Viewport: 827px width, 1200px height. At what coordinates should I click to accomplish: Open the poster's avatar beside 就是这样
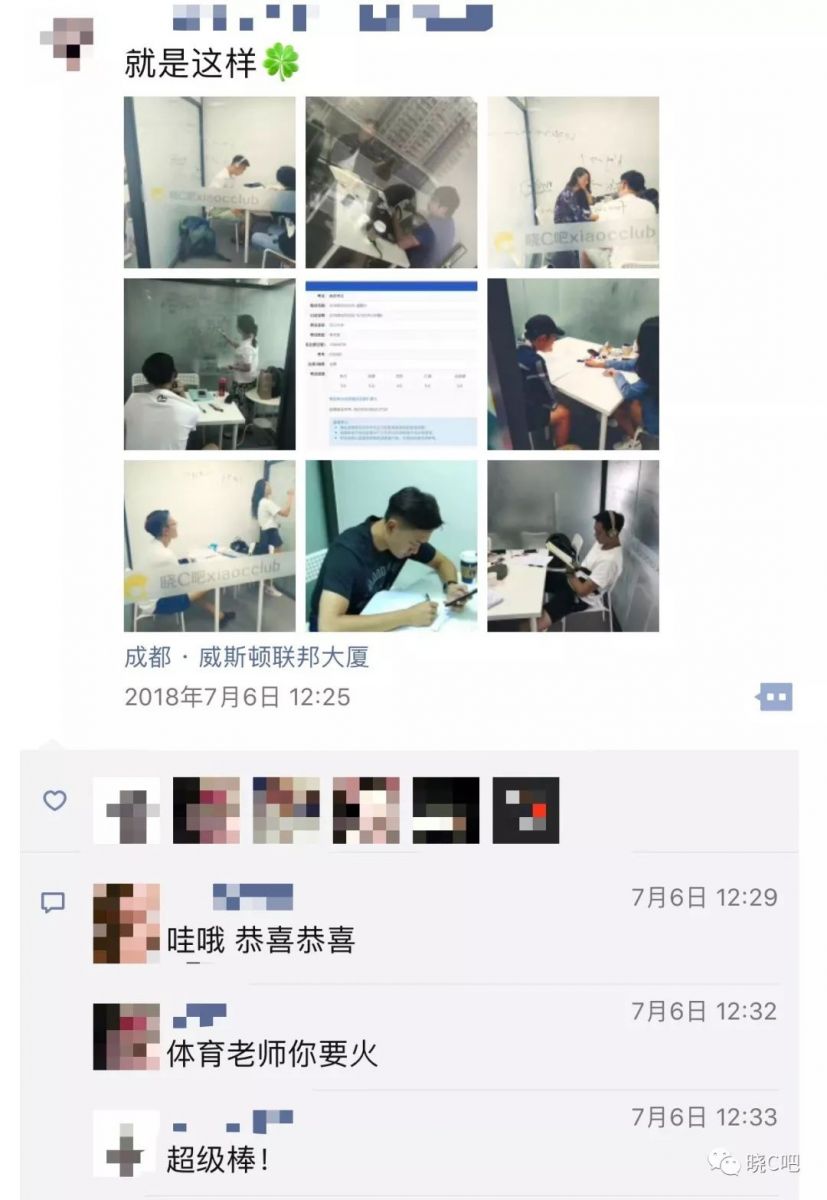pos(66,44)
